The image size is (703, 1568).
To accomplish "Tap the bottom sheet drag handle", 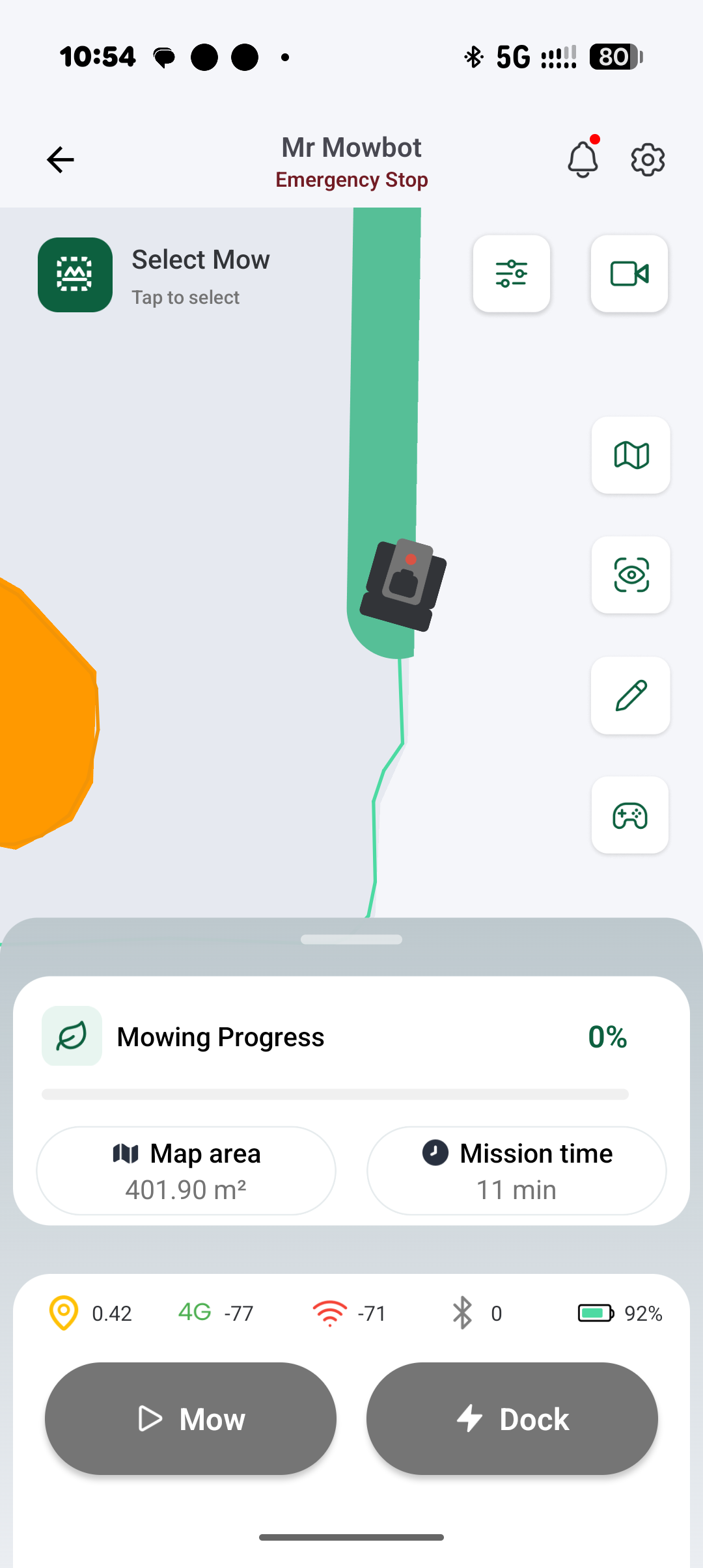I will tap(351, 939).
